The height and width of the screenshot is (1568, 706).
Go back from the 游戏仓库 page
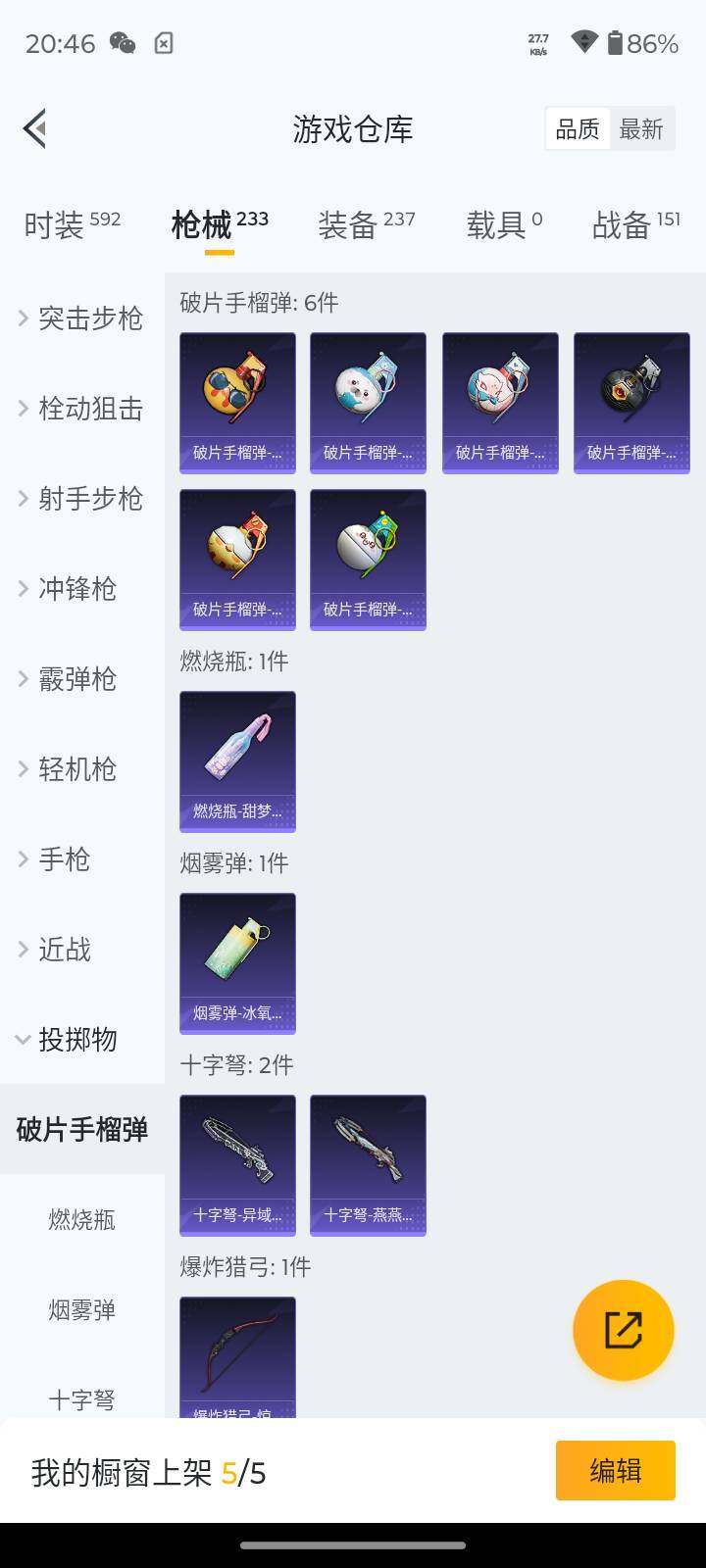point(35,128)
